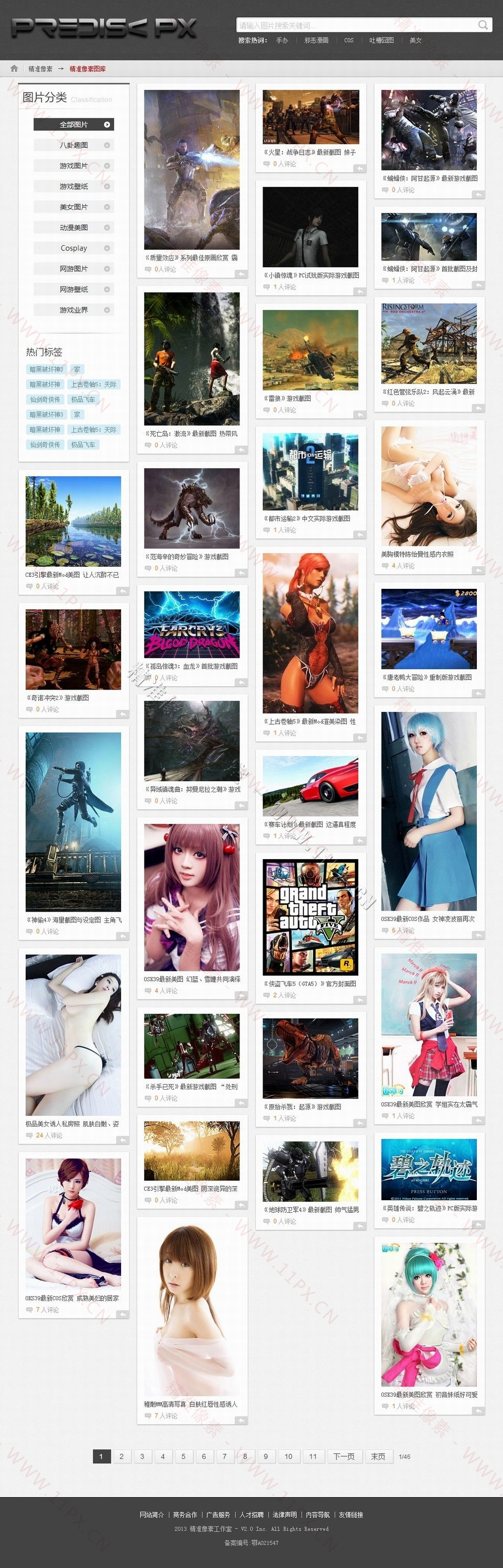This screenshot has width=503, height=1568.
Task: Open the 《孤岛惊魂3：血龙》 screenshots card
Action: click(192, 624)
